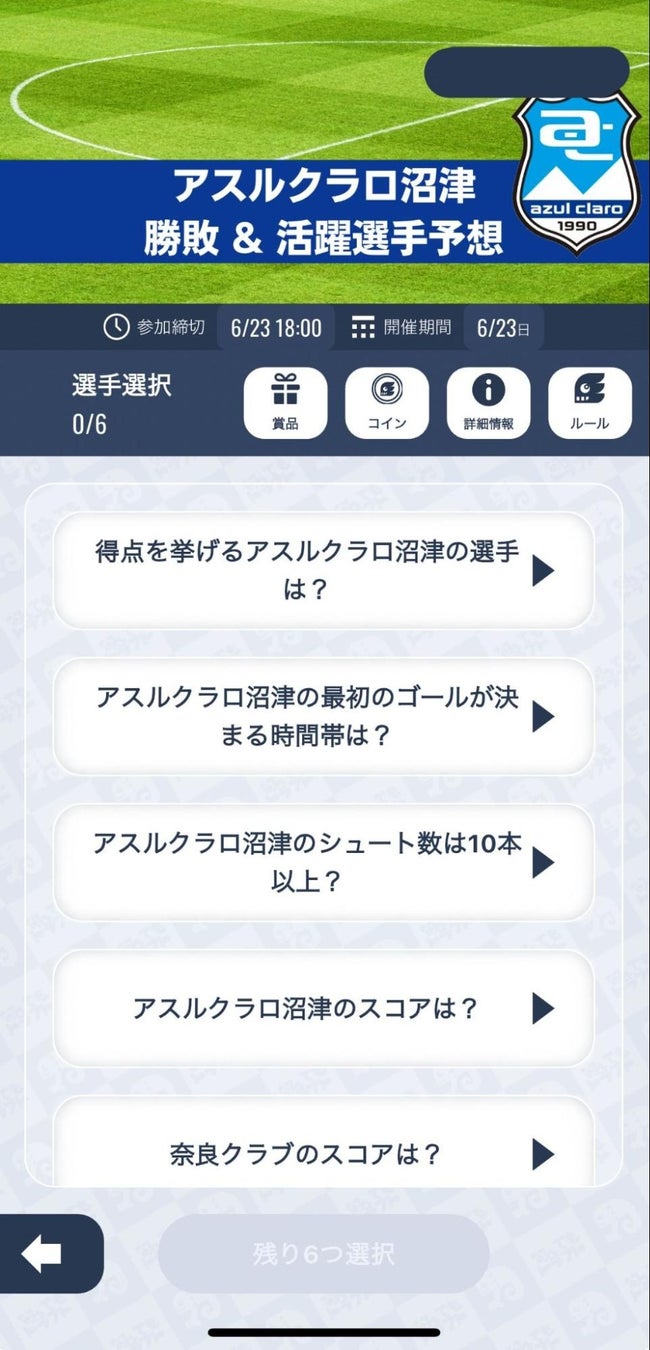
Task: Open question アスルクラロ沼津のスコアは？
Action: coord(323,1008)
